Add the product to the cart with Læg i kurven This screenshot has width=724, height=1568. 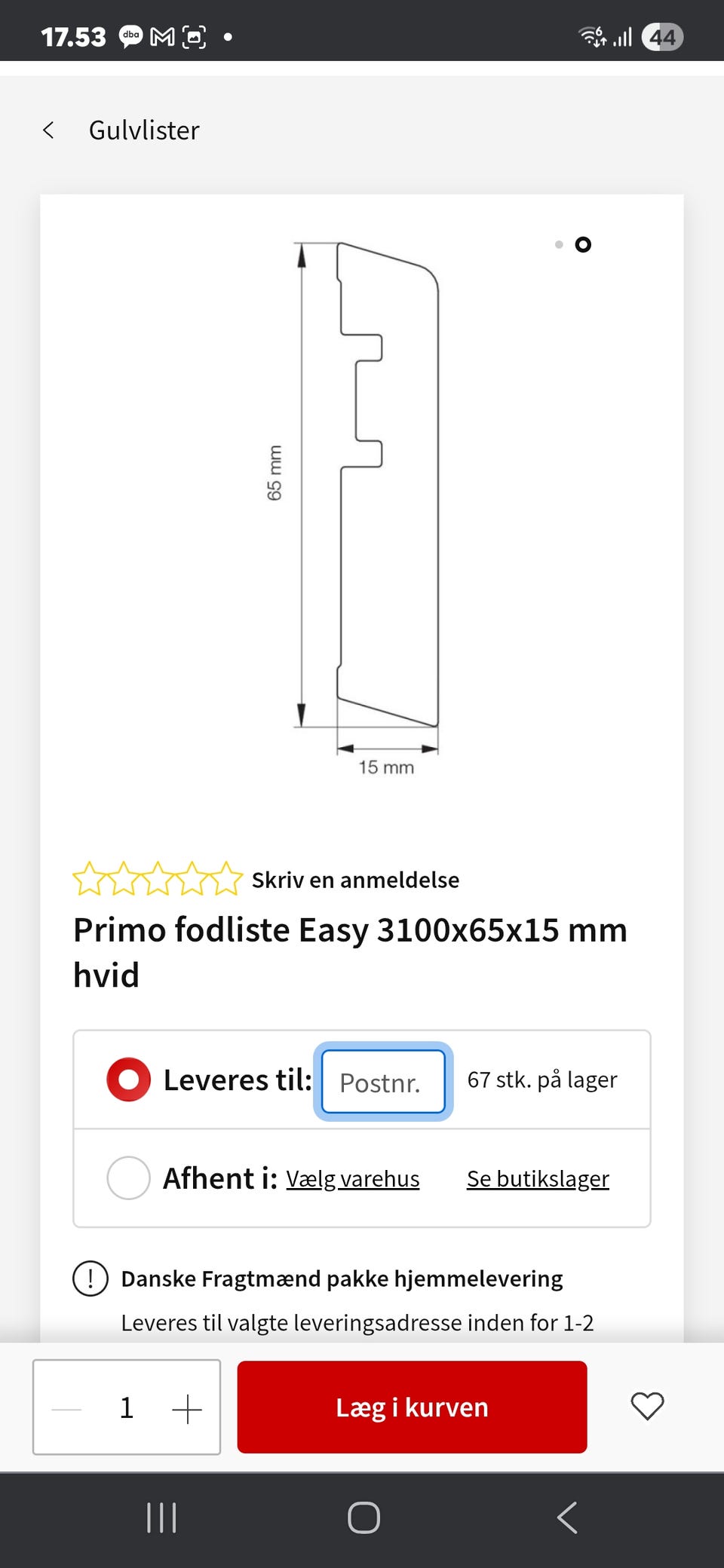pyautogui.click(x=412, y=1407)
